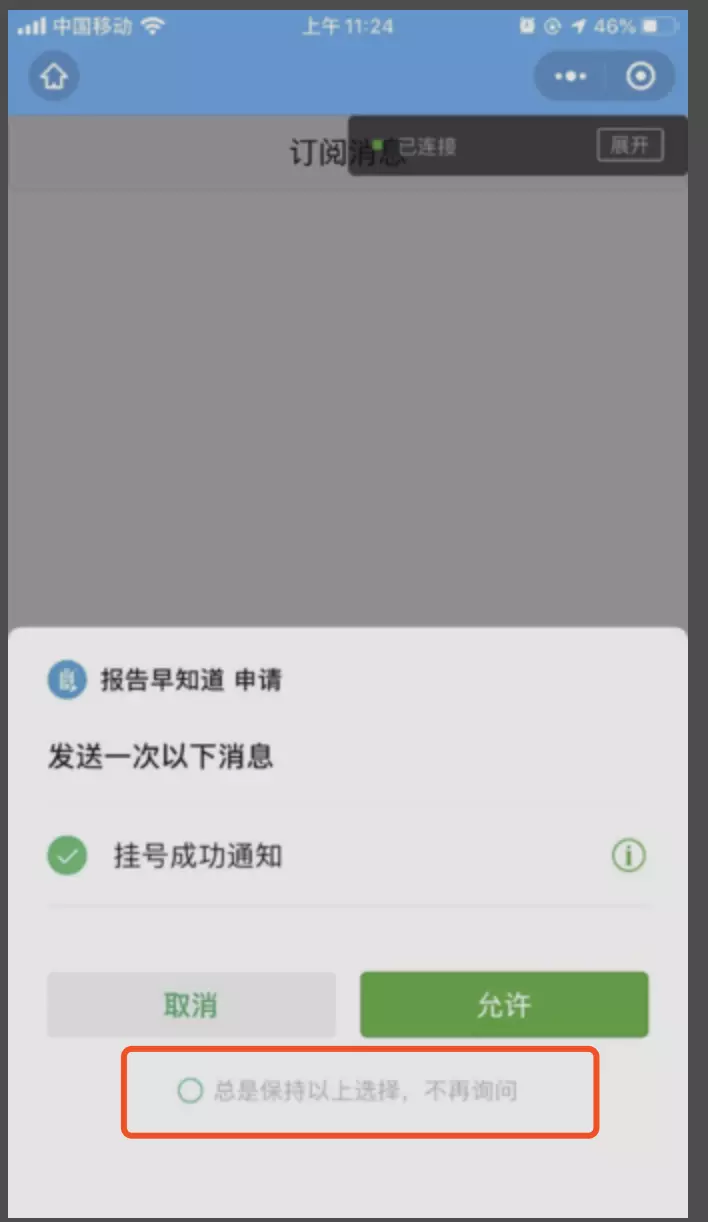Select 总是保持以上选择，不再询问 option
The width and height of the screenshot is (708, 1222).
tap(190, 1090)
